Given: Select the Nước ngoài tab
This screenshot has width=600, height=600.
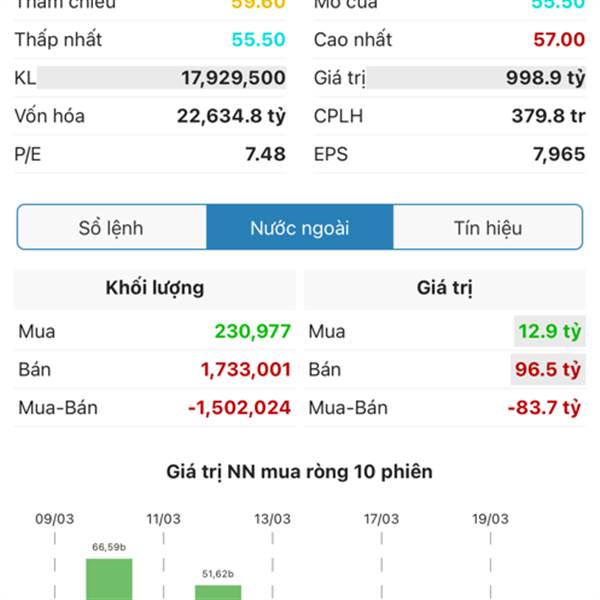Looking at the screenshot, I should click(299, 228).
